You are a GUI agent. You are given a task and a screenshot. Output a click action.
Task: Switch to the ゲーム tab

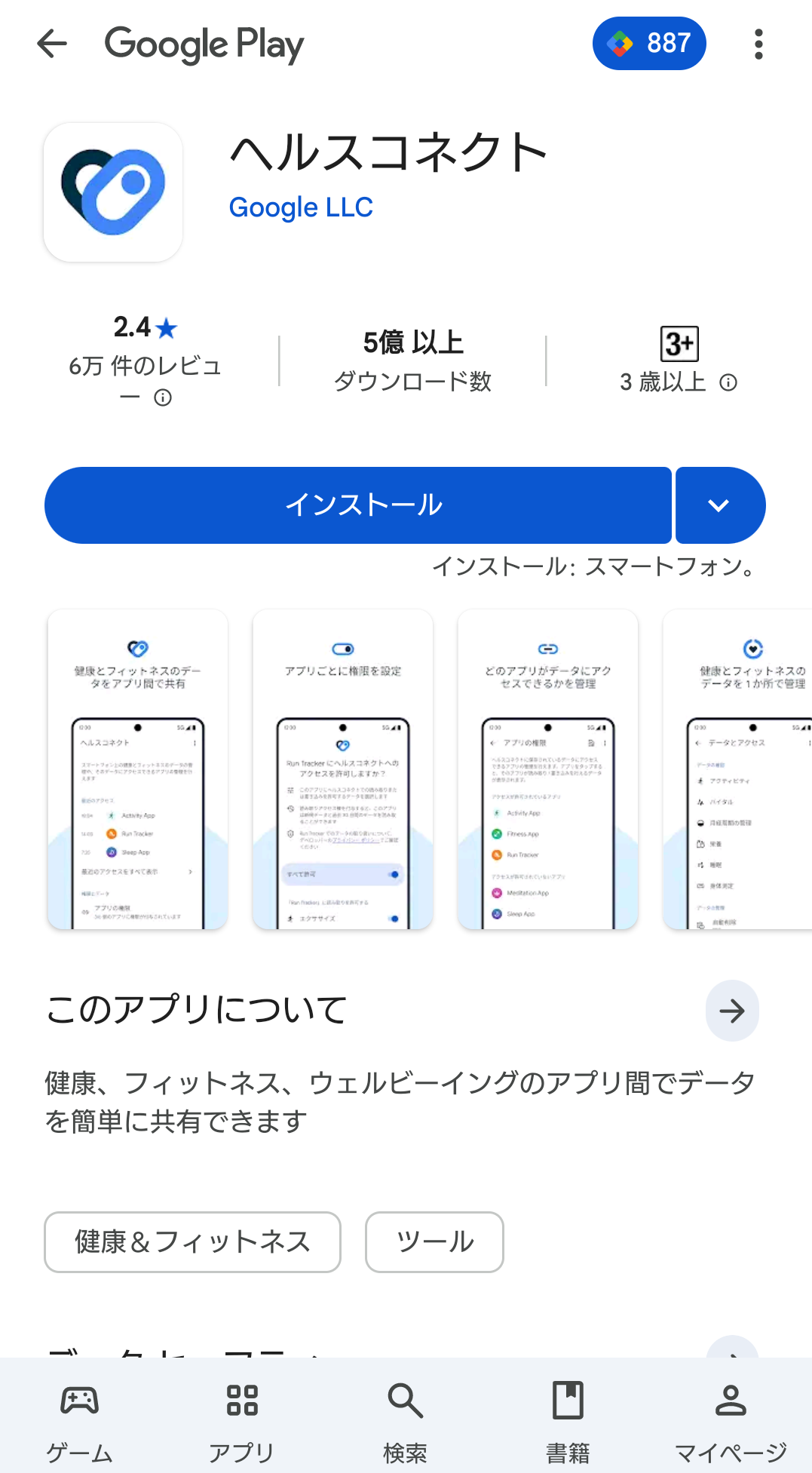tap(80, 1418)
